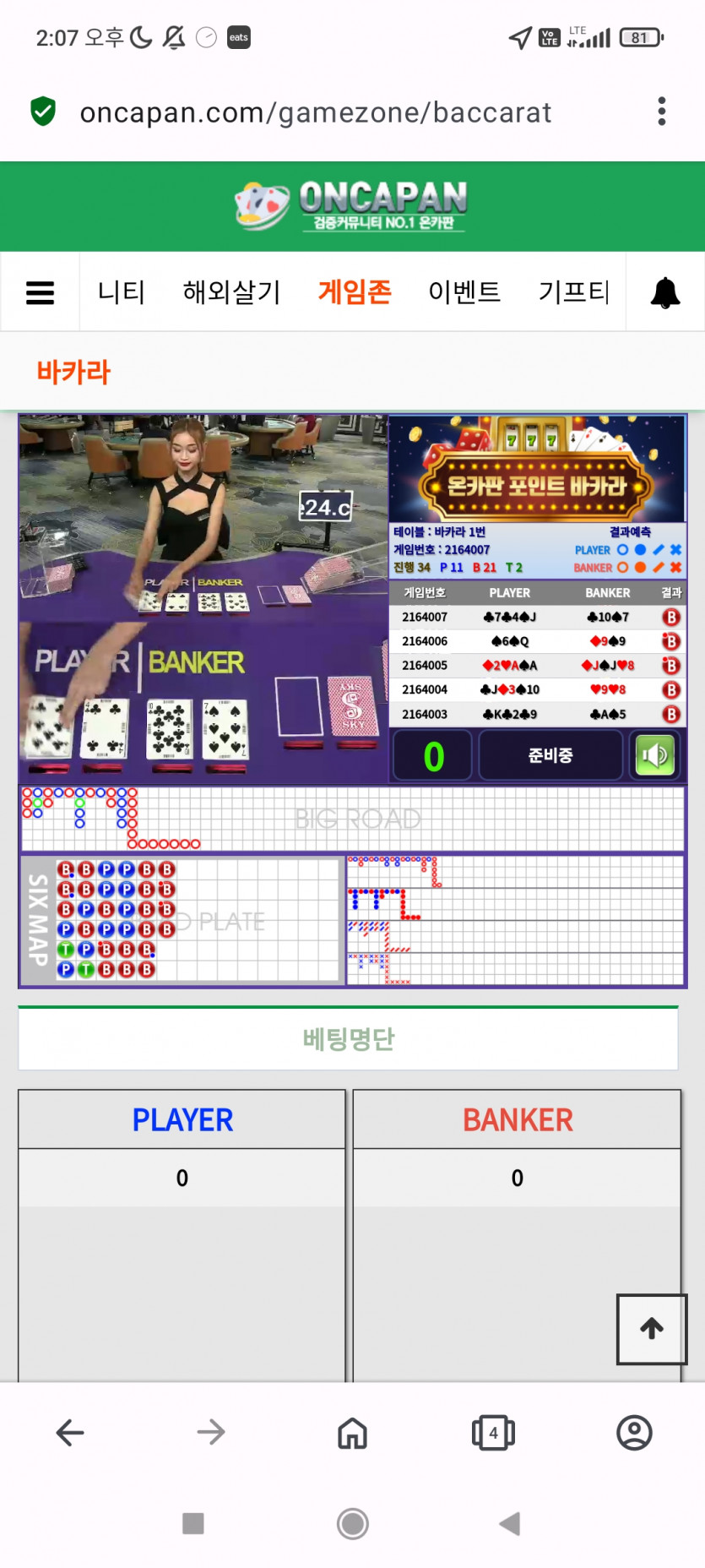Open browser overflow menu
This screenshot has width=705, height=1568.
tap(661, 112)
